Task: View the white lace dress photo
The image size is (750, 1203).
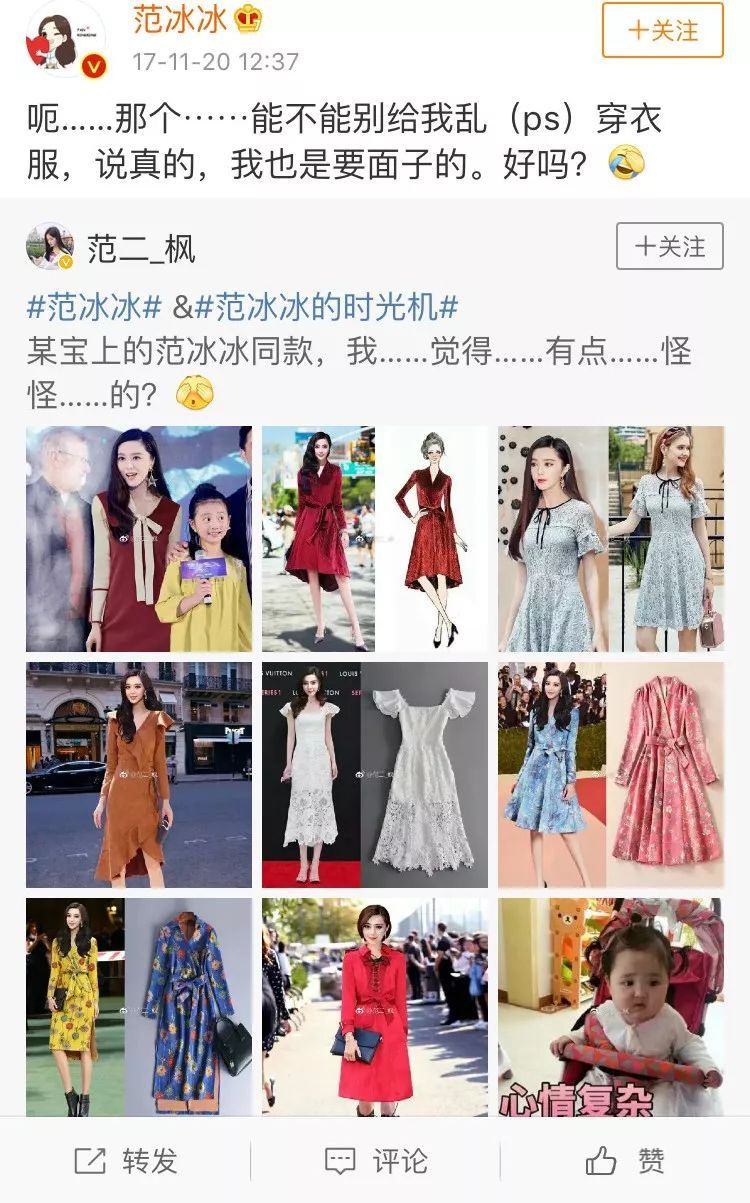Action: pos(375,774)
